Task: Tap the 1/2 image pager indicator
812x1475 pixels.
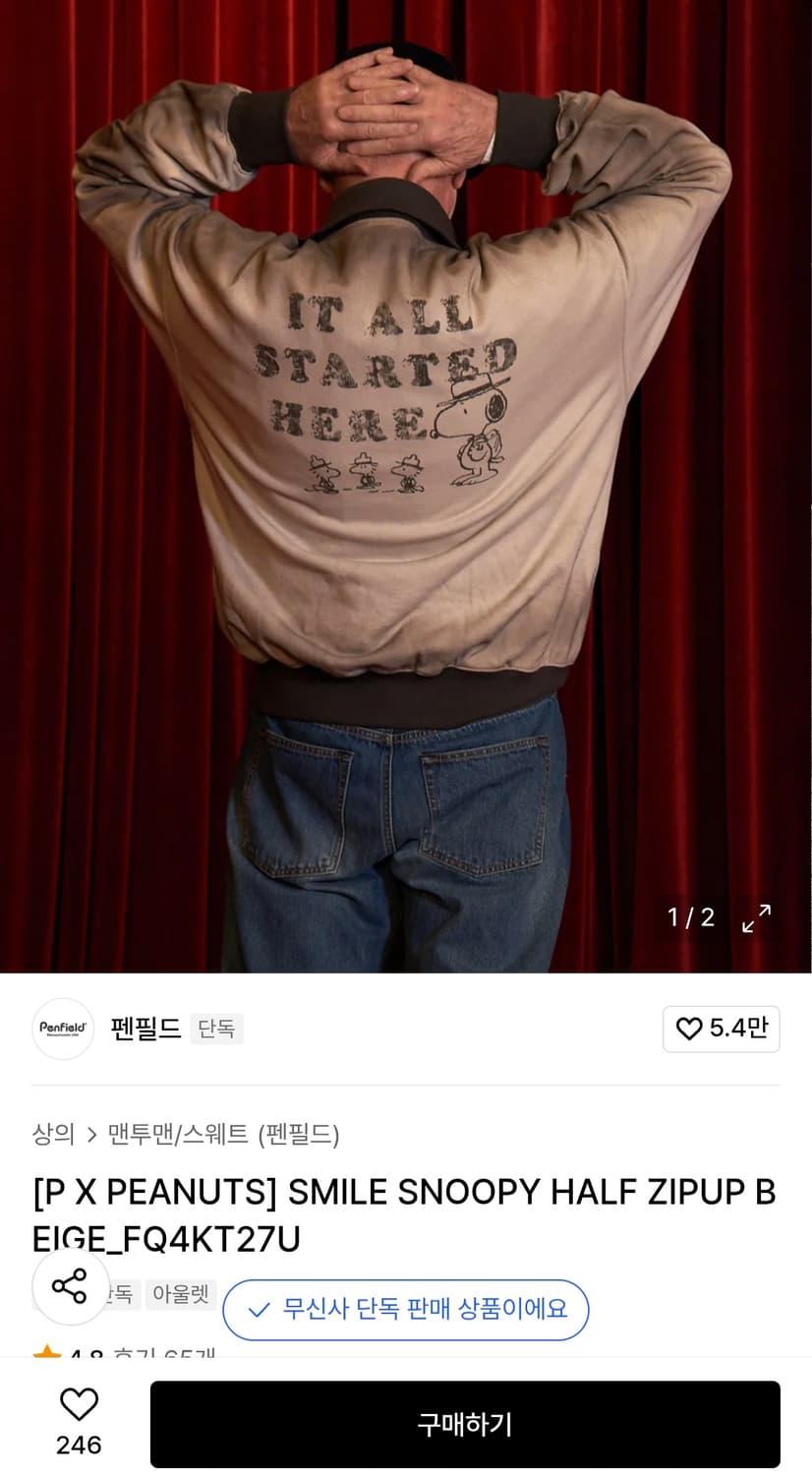Action: (689, 917)
